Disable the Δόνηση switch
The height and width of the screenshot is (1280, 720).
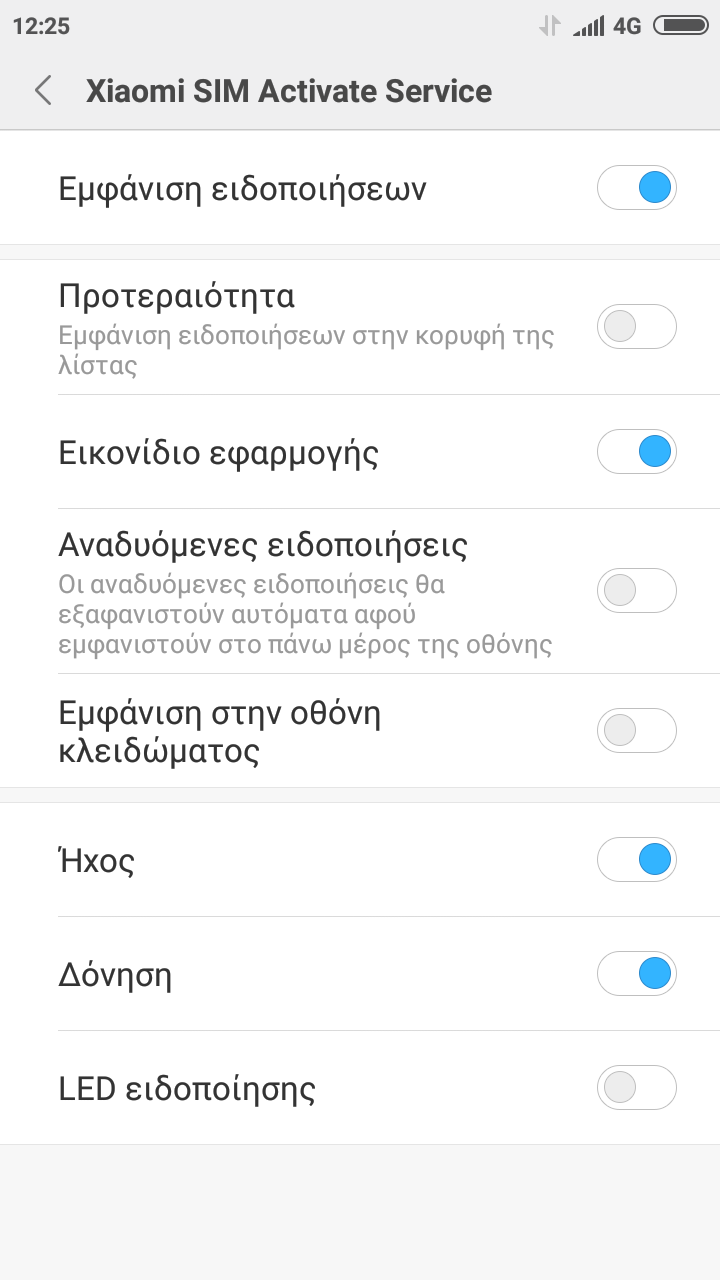tap(636, 974)
